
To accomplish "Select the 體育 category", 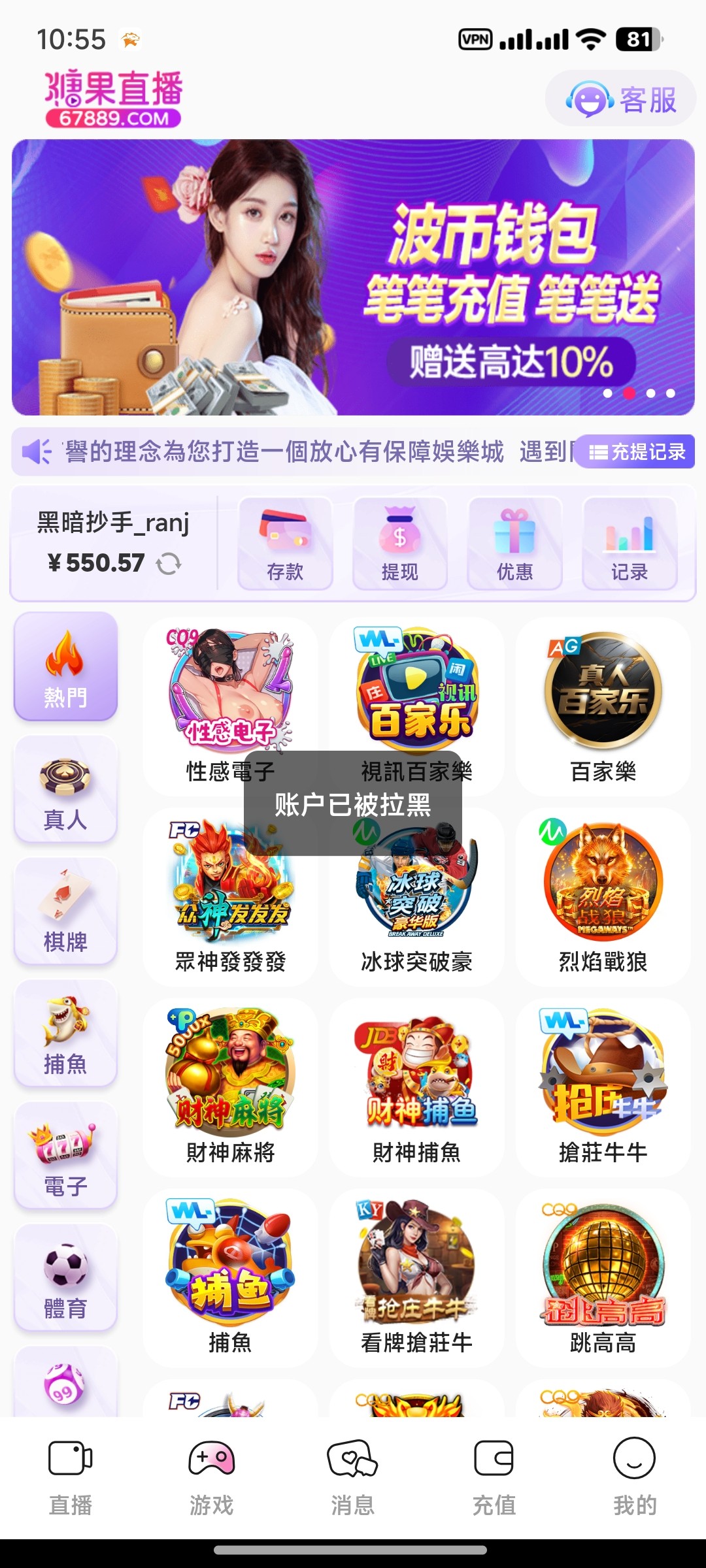I will tap(65, 1278).
